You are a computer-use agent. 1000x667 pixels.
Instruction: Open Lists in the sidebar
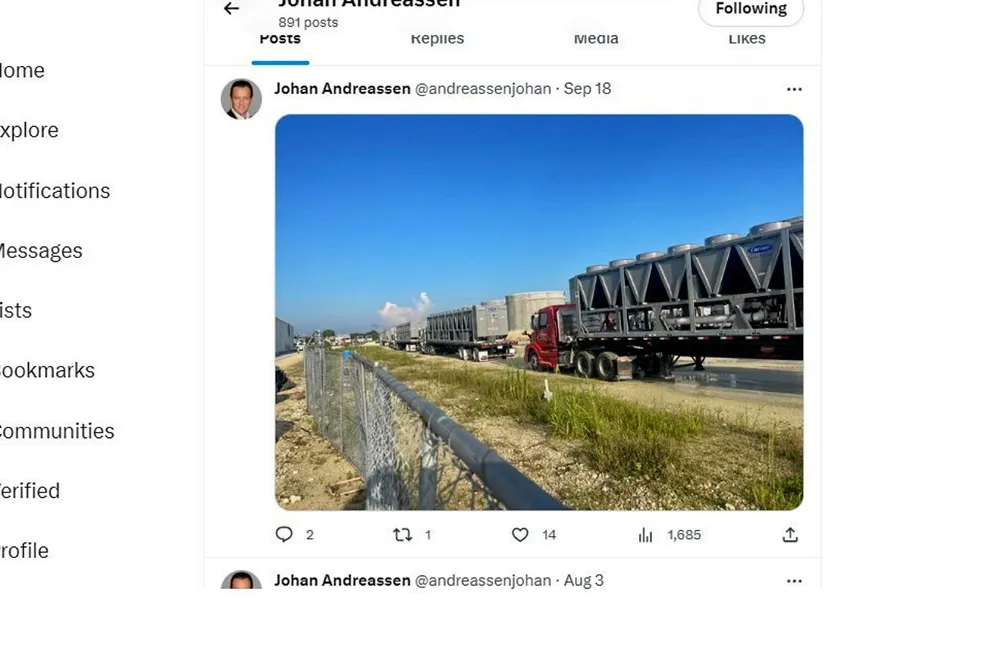tap(16, 311)
